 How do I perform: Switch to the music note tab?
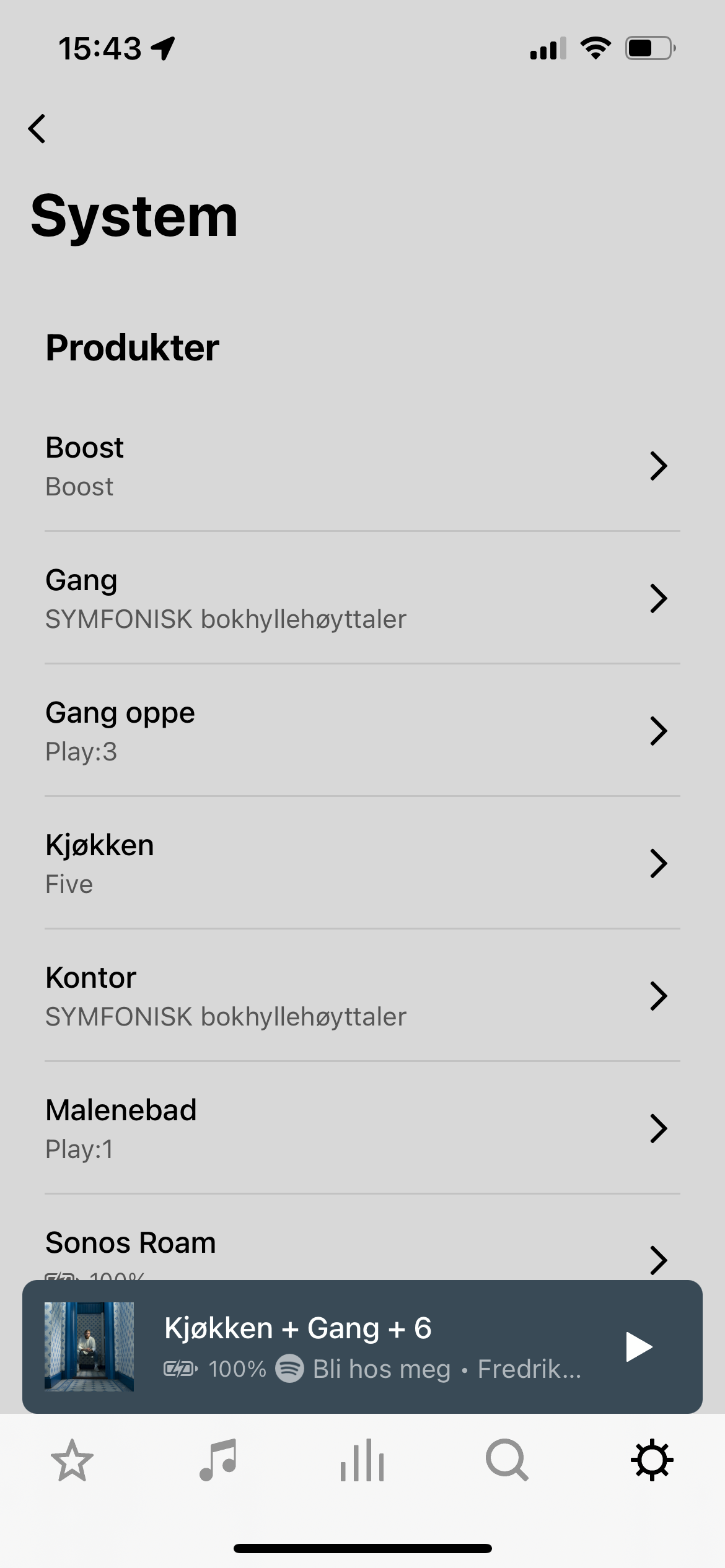(x=217, y=1460)
